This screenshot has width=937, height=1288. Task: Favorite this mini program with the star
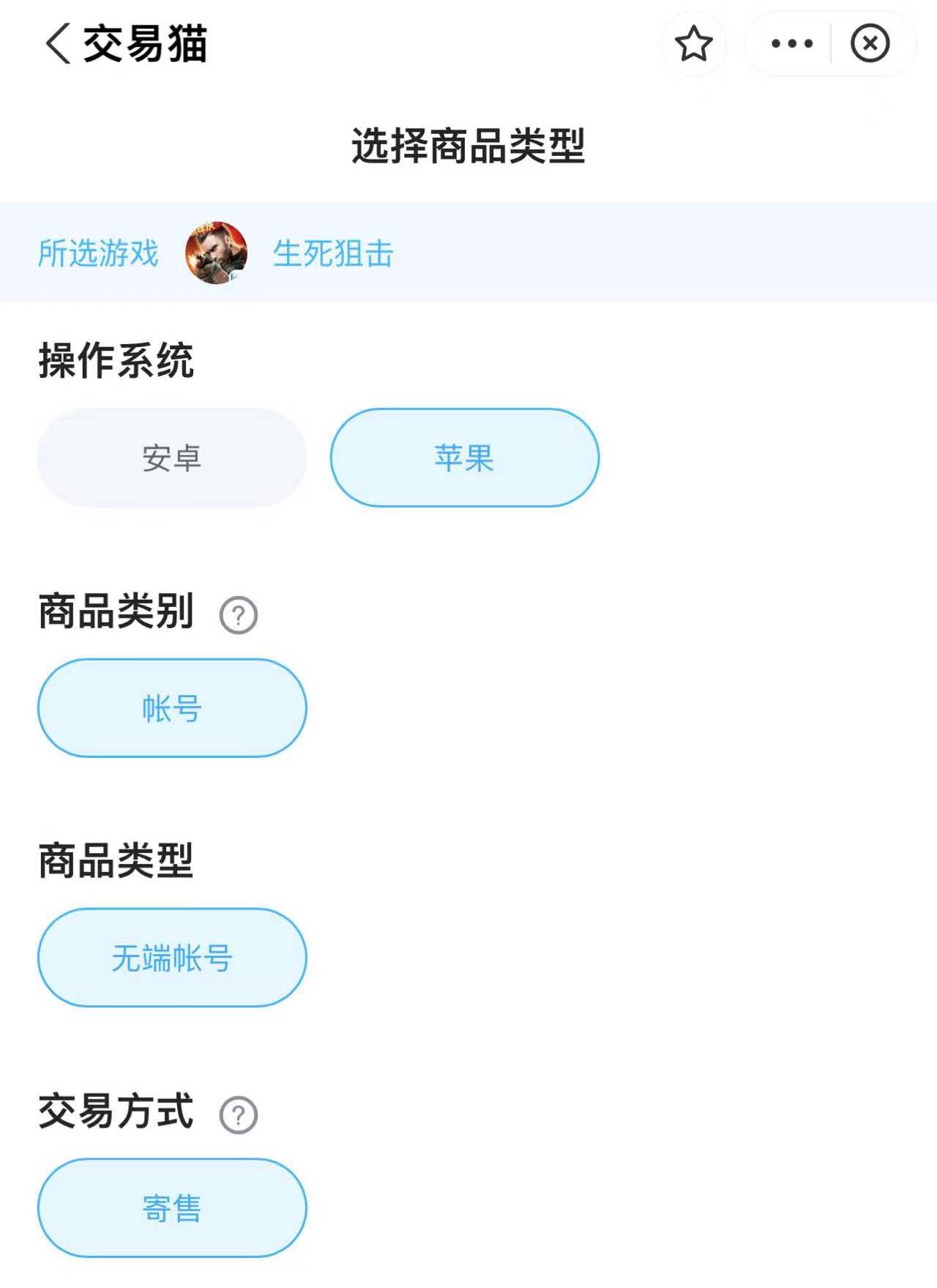coord(693,43)
